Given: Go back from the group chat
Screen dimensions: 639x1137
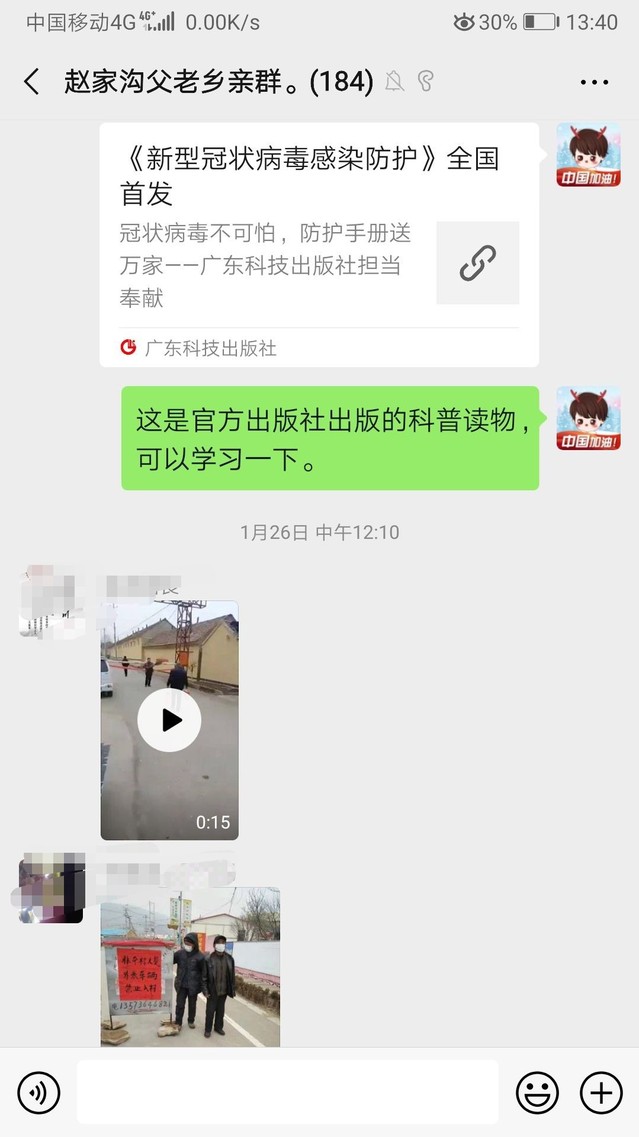Looking at the screenshot, I should [x=32, y=82].
